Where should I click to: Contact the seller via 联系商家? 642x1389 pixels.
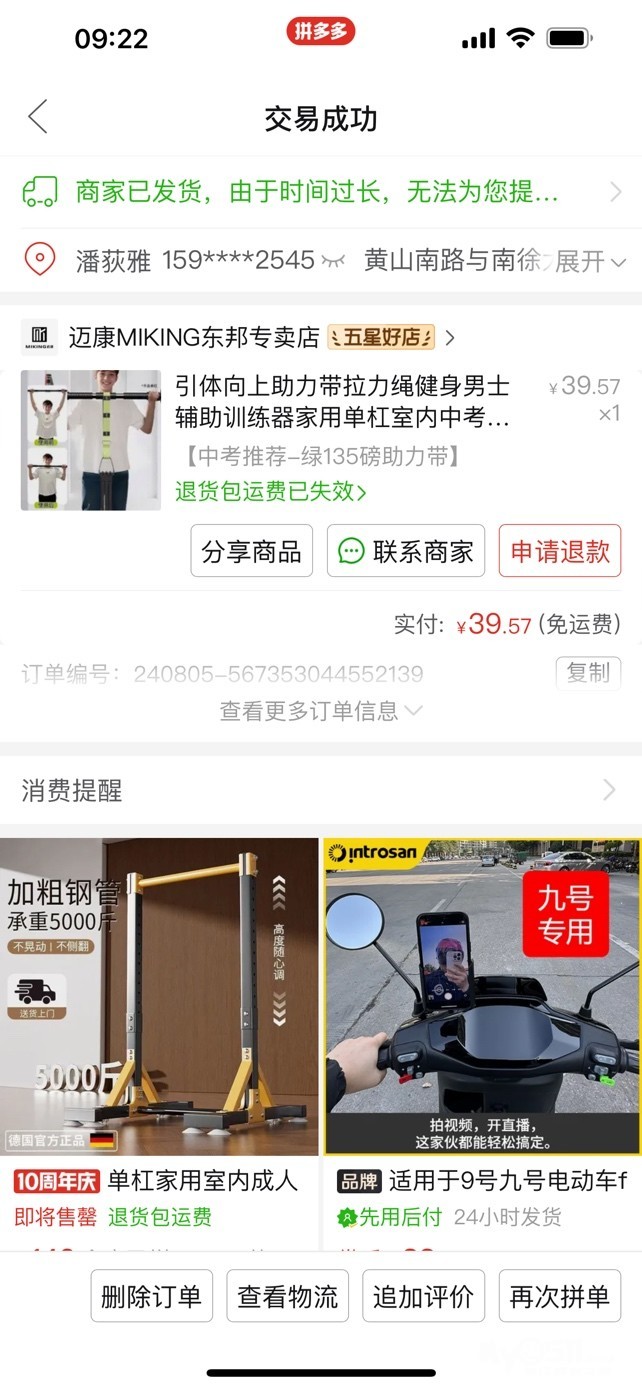click(405, 551)
